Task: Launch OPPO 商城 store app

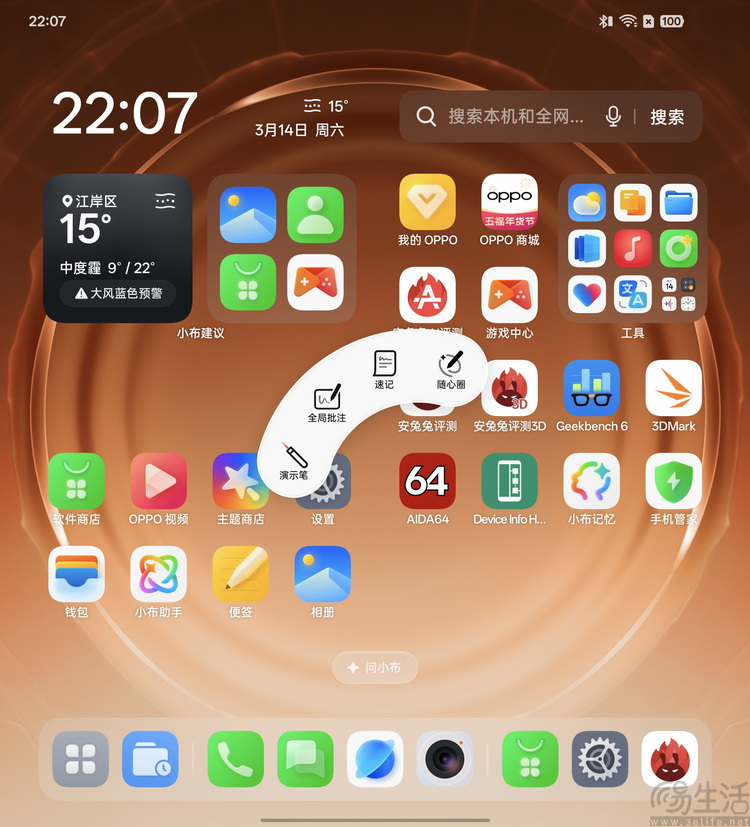Action: (x=509, y=203)
